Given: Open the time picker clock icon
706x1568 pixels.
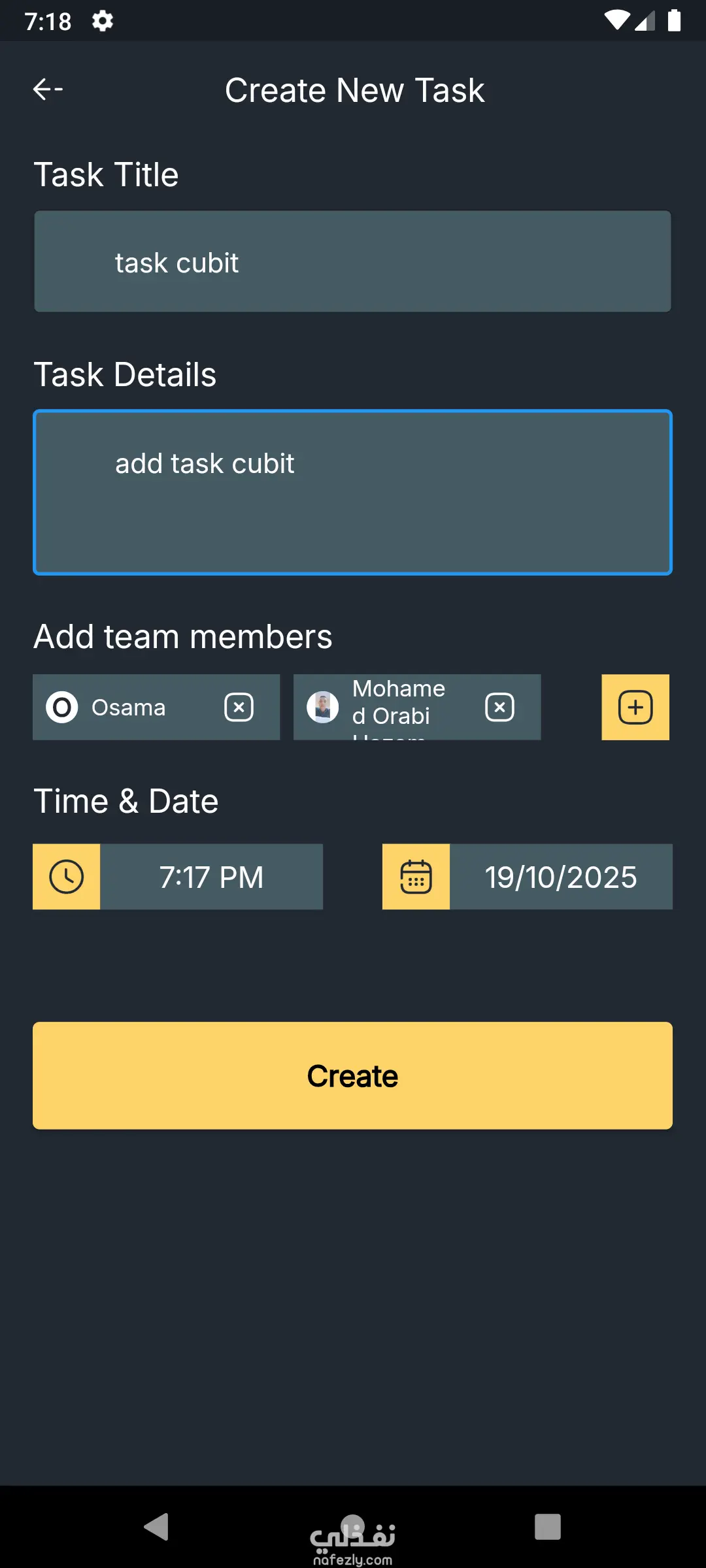Looking at the screenshot, I should 67,877.
